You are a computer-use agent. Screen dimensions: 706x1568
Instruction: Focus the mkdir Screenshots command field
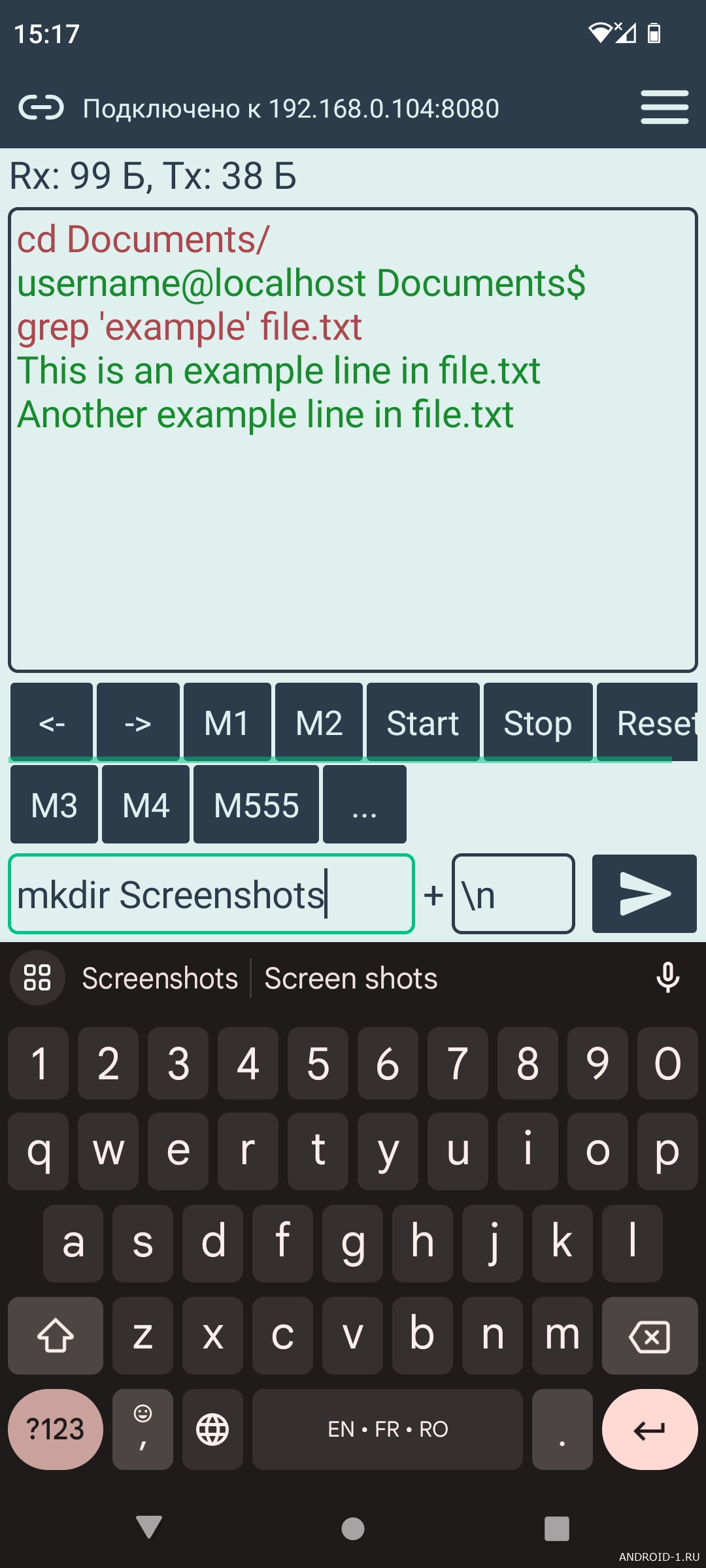tap(211, 894)
